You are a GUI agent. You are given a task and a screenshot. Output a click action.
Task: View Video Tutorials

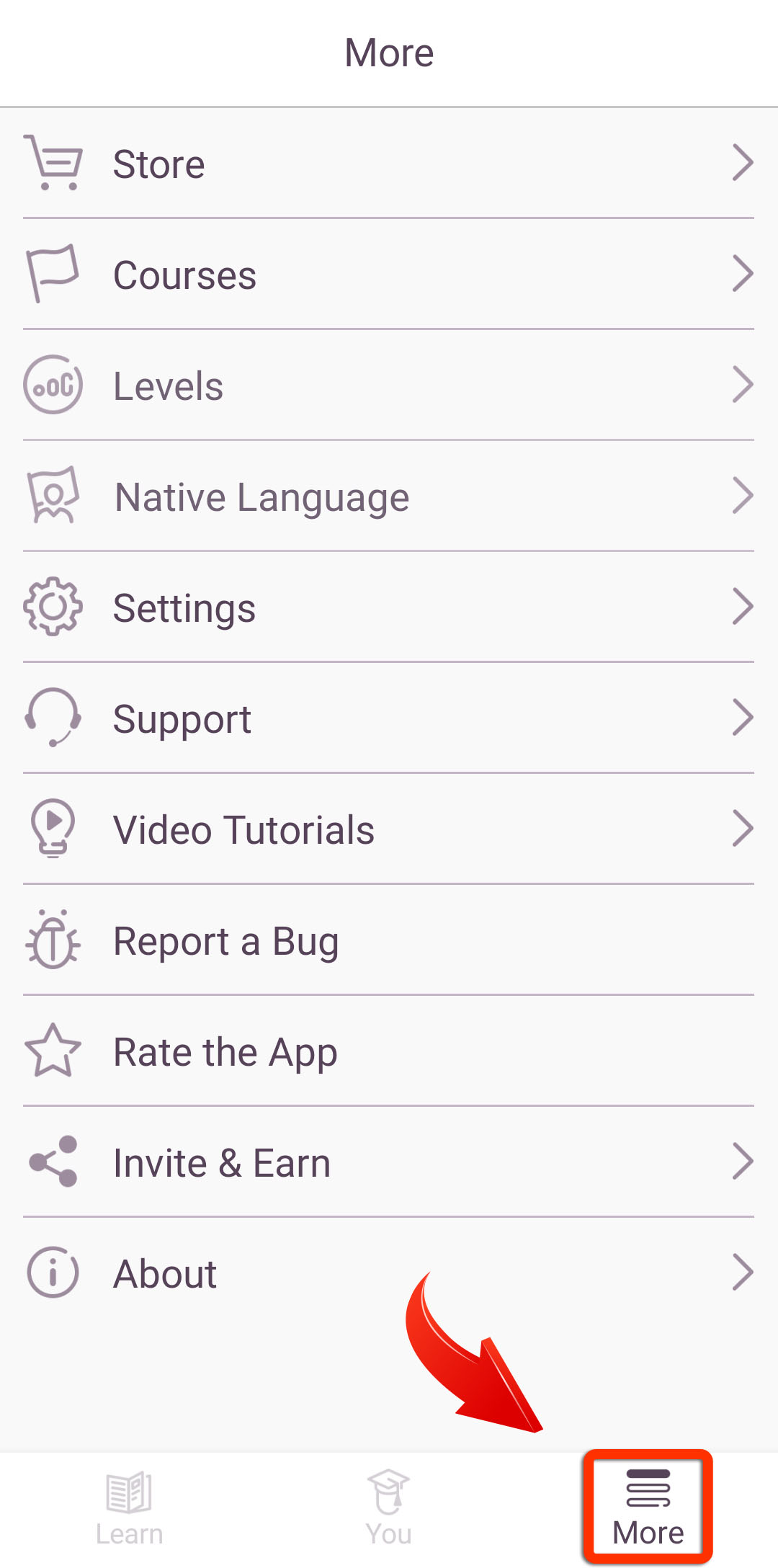(389, 829)
